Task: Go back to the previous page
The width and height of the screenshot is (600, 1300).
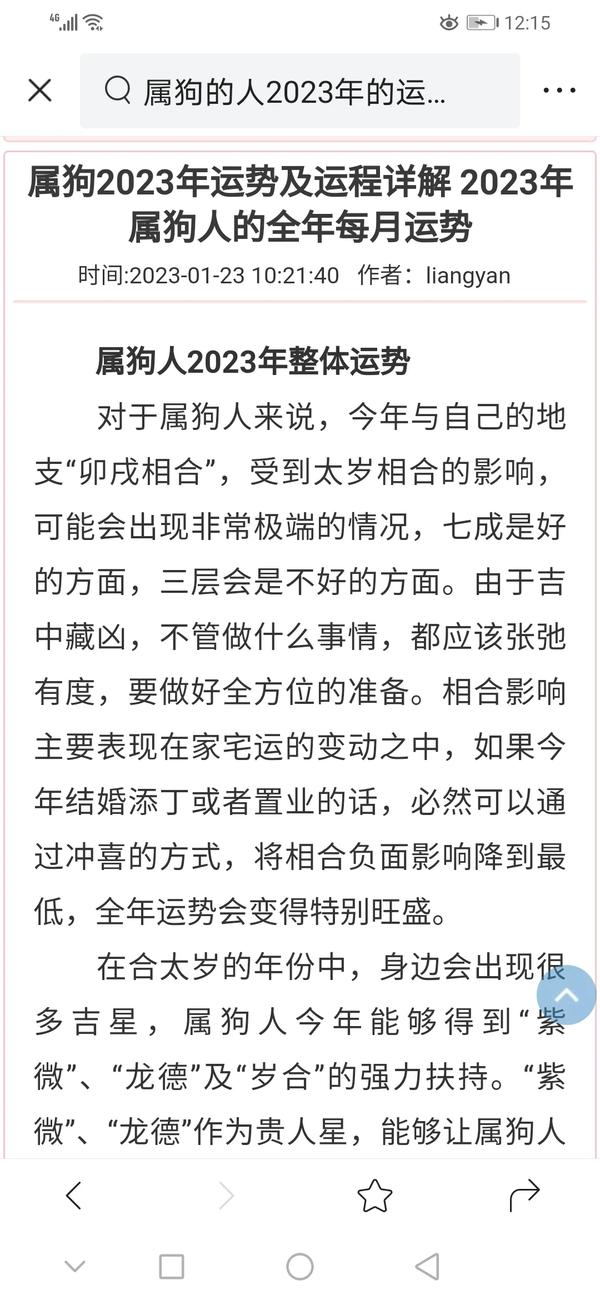Action: [x=73, y=1194]
